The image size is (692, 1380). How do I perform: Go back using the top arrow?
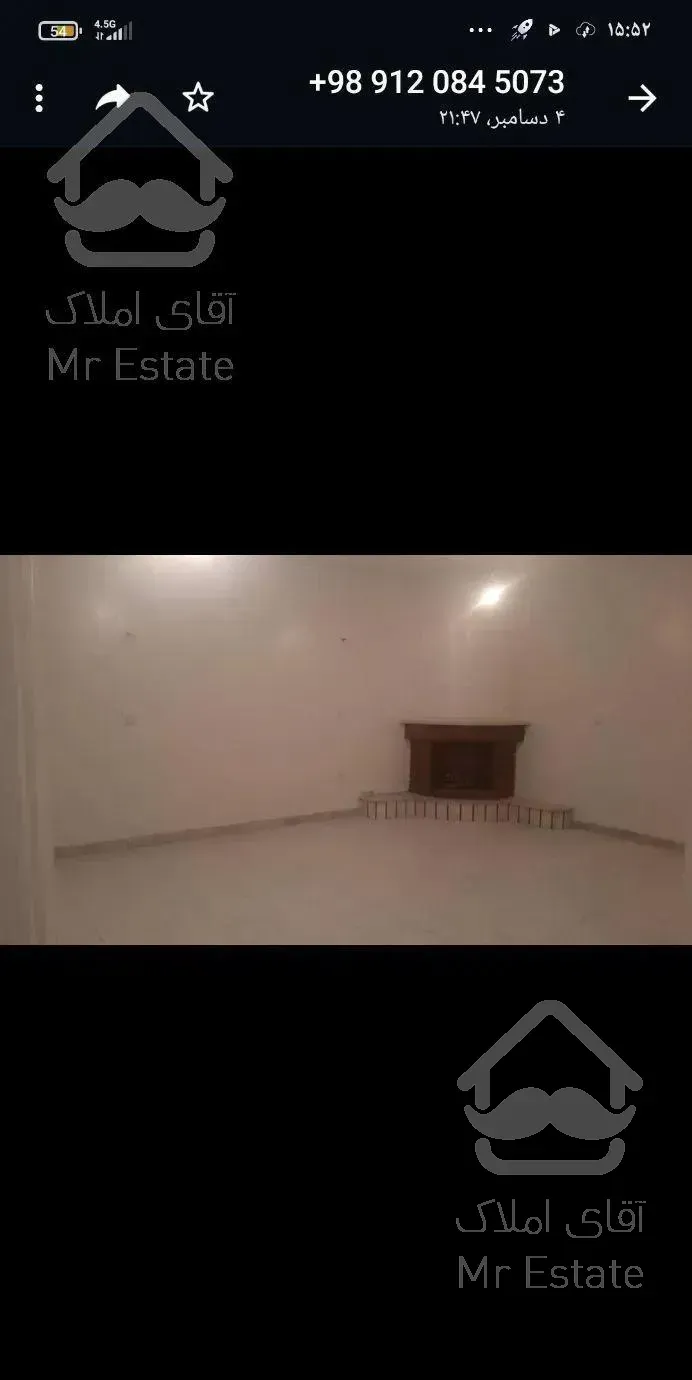point(642,98)
